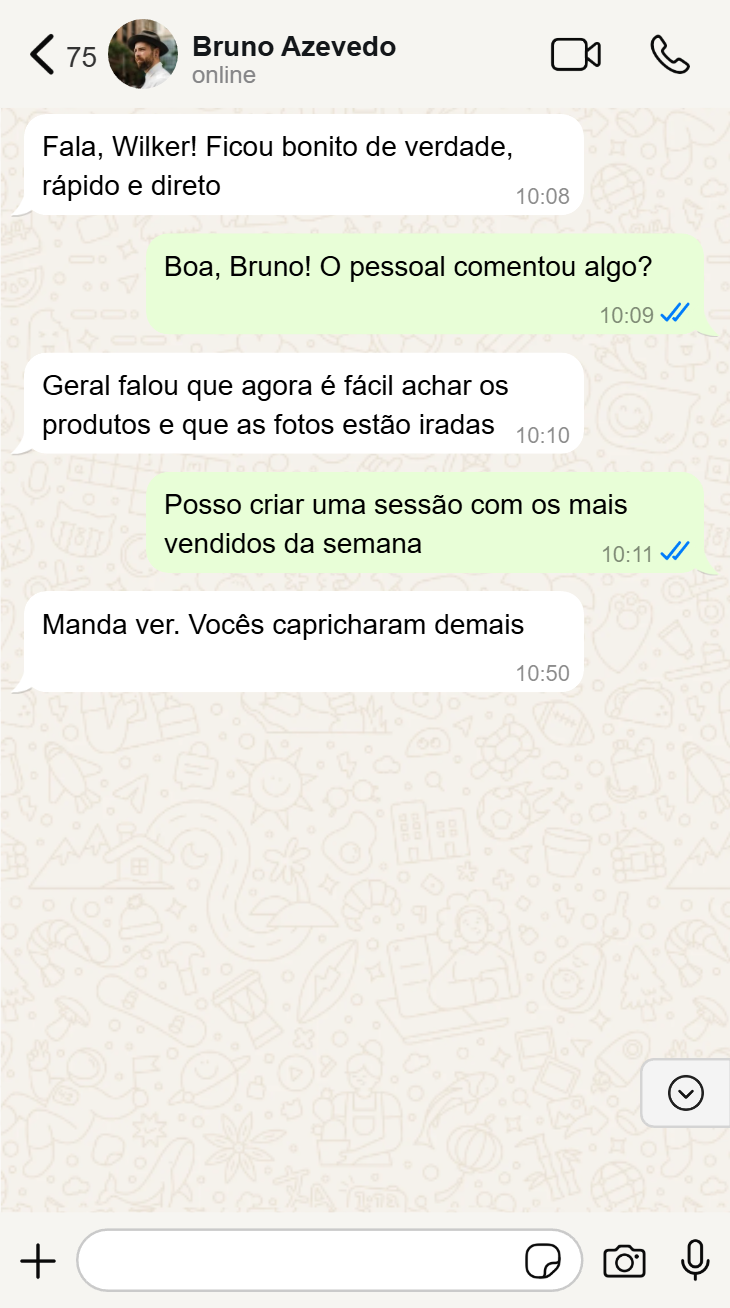Go back to the chat list
Image resolution: width=730 pixels, height=1308 pixels.
coord(42,55)
